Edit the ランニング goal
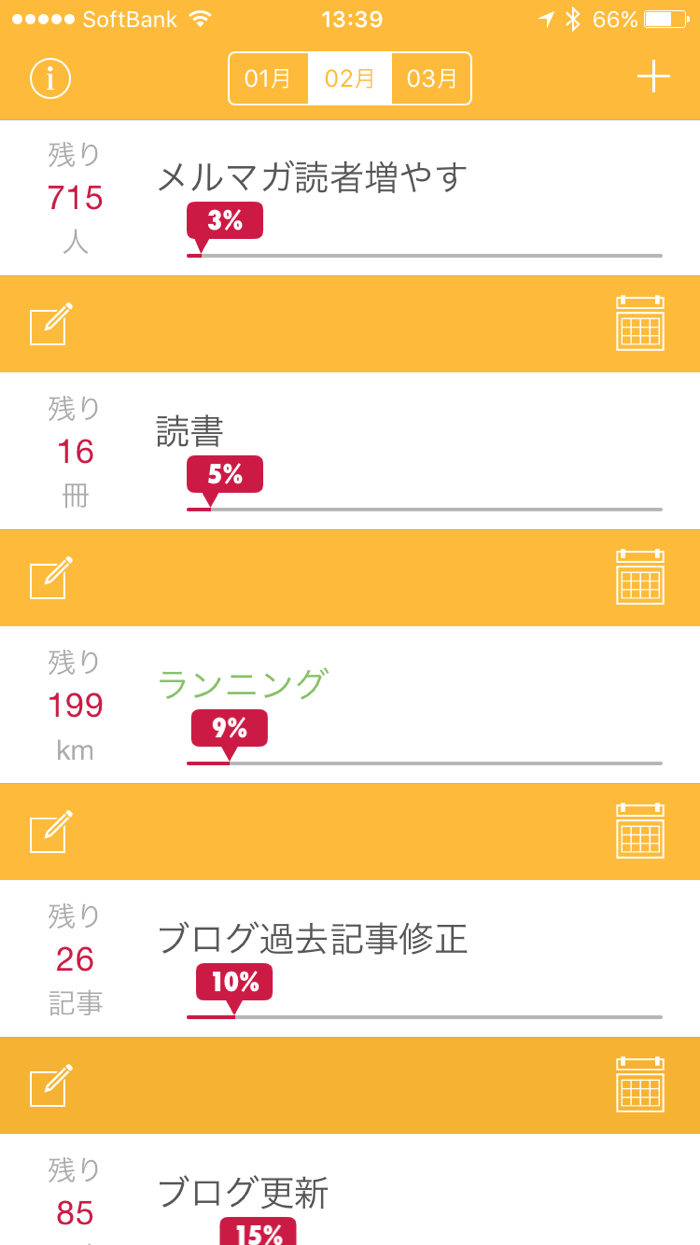 point(51,832)
